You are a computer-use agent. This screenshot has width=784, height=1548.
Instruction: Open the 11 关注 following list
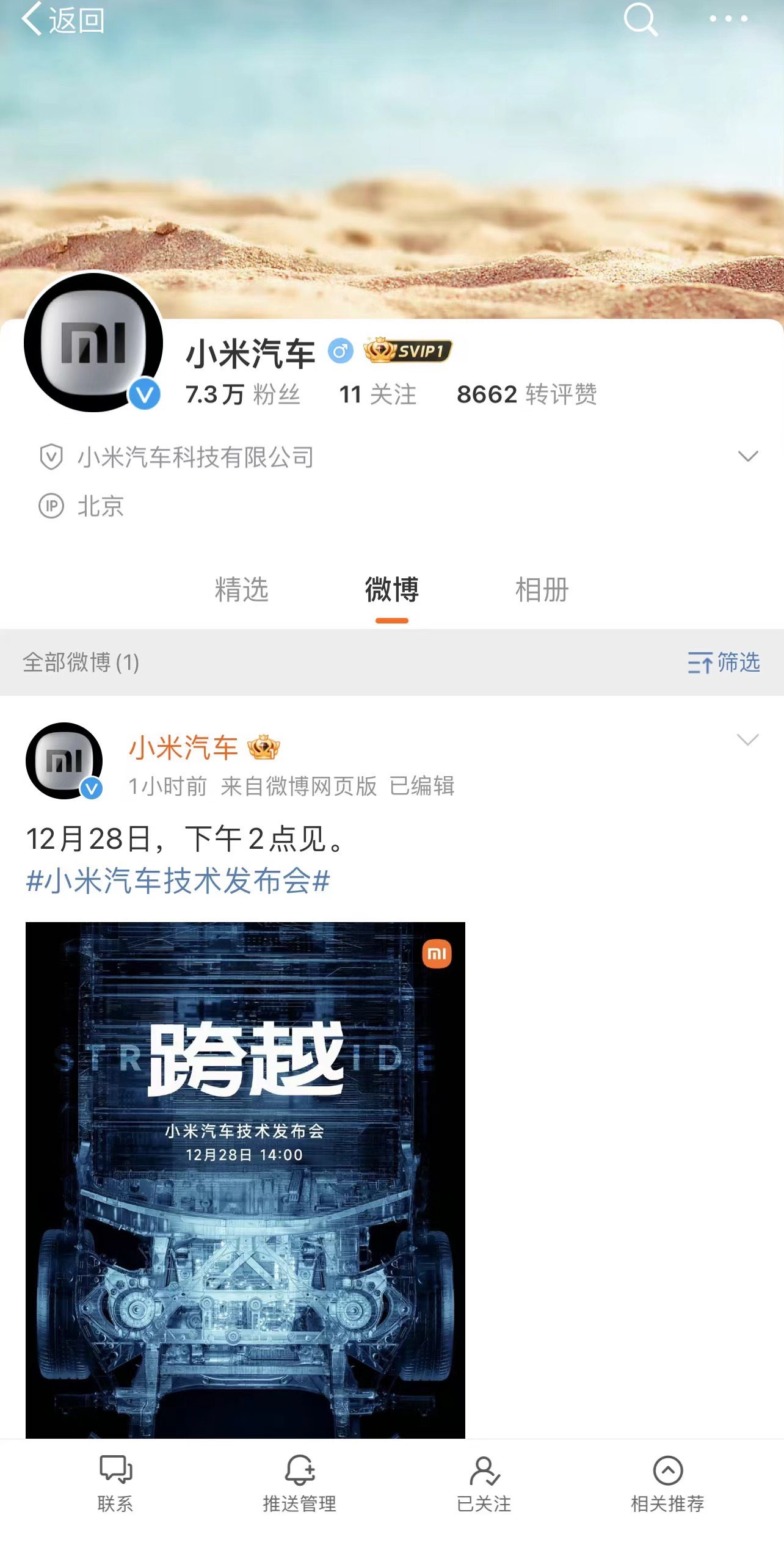tap(377, 394)
